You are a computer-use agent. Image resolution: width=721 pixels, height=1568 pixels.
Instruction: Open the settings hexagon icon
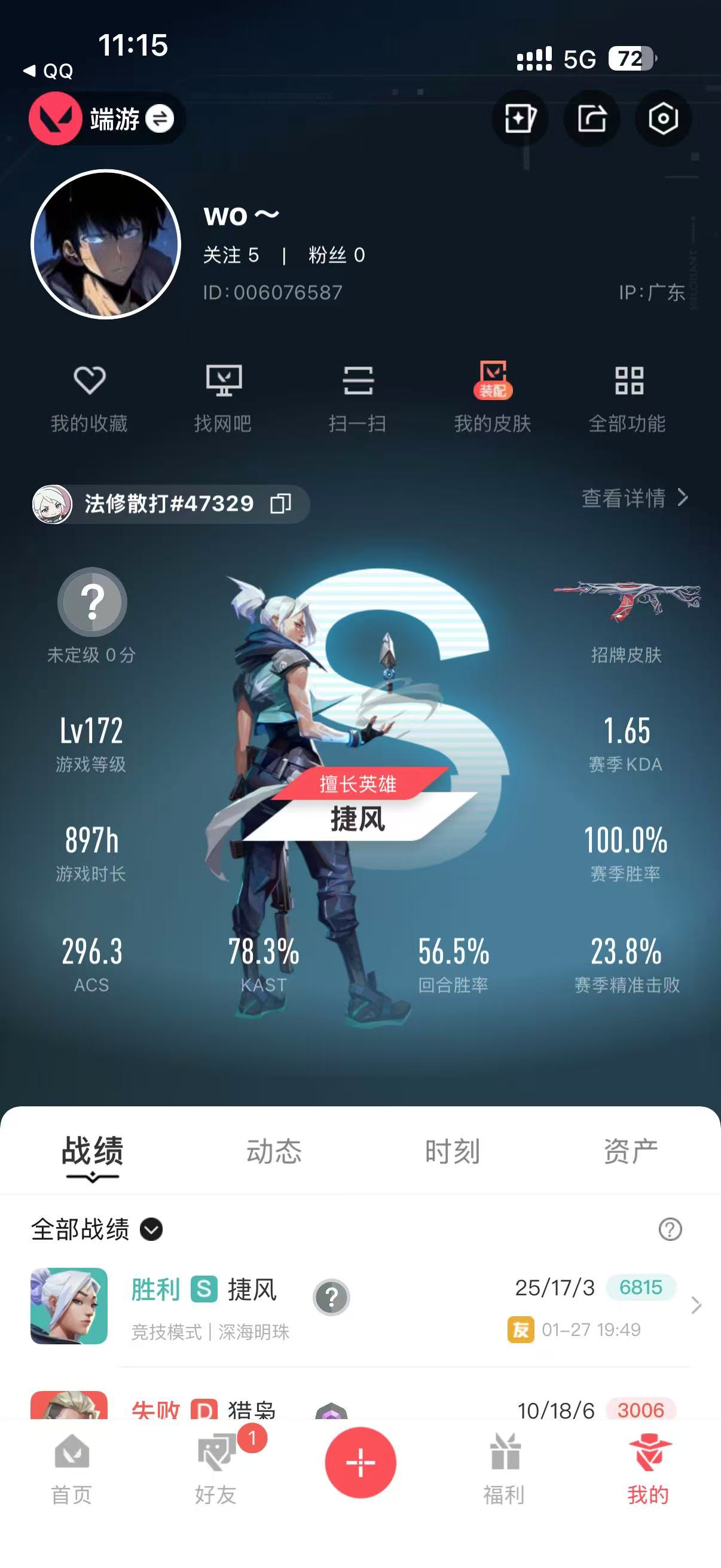662,118
